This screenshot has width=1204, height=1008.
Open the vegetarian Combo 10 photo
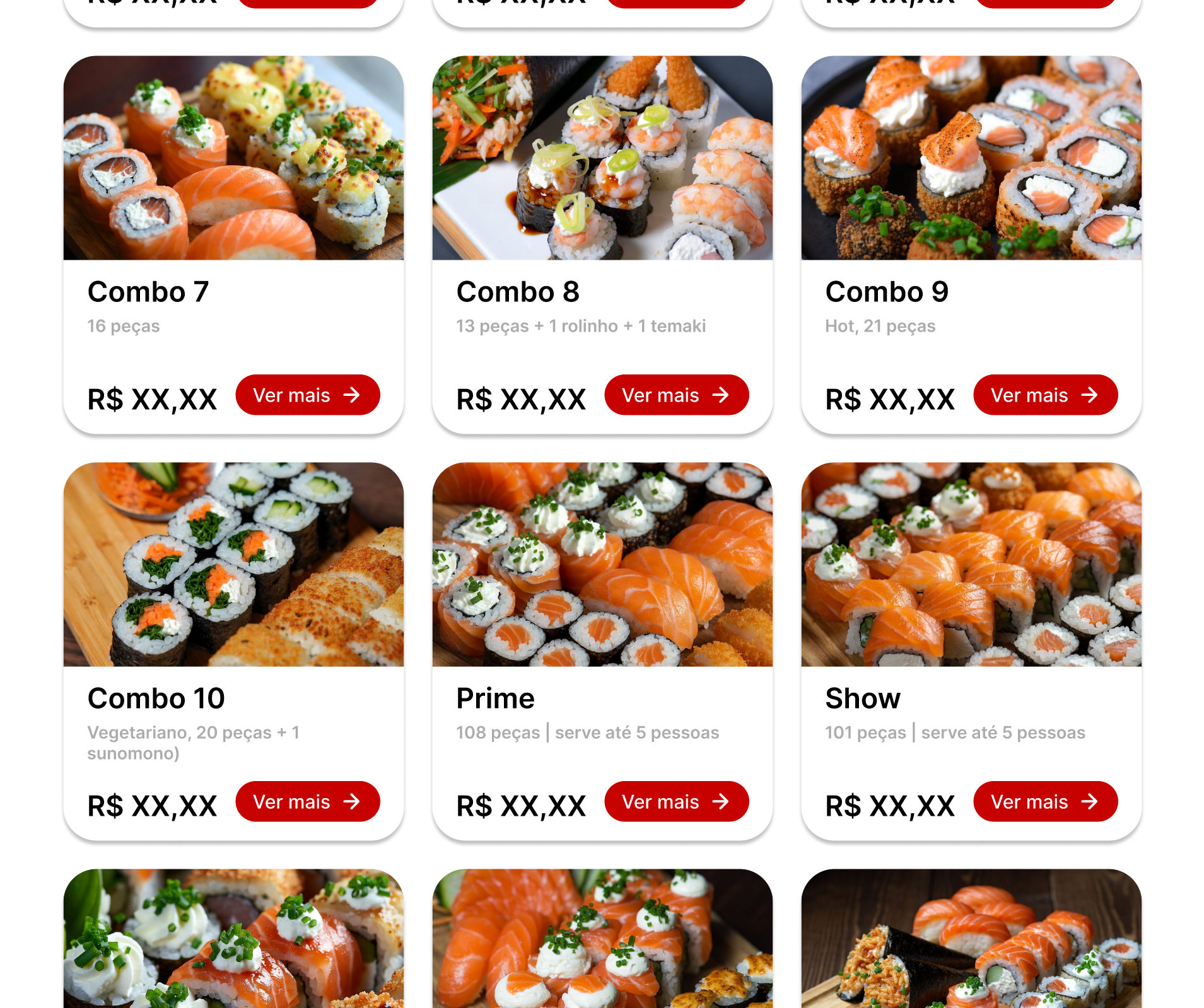point(233,564)
